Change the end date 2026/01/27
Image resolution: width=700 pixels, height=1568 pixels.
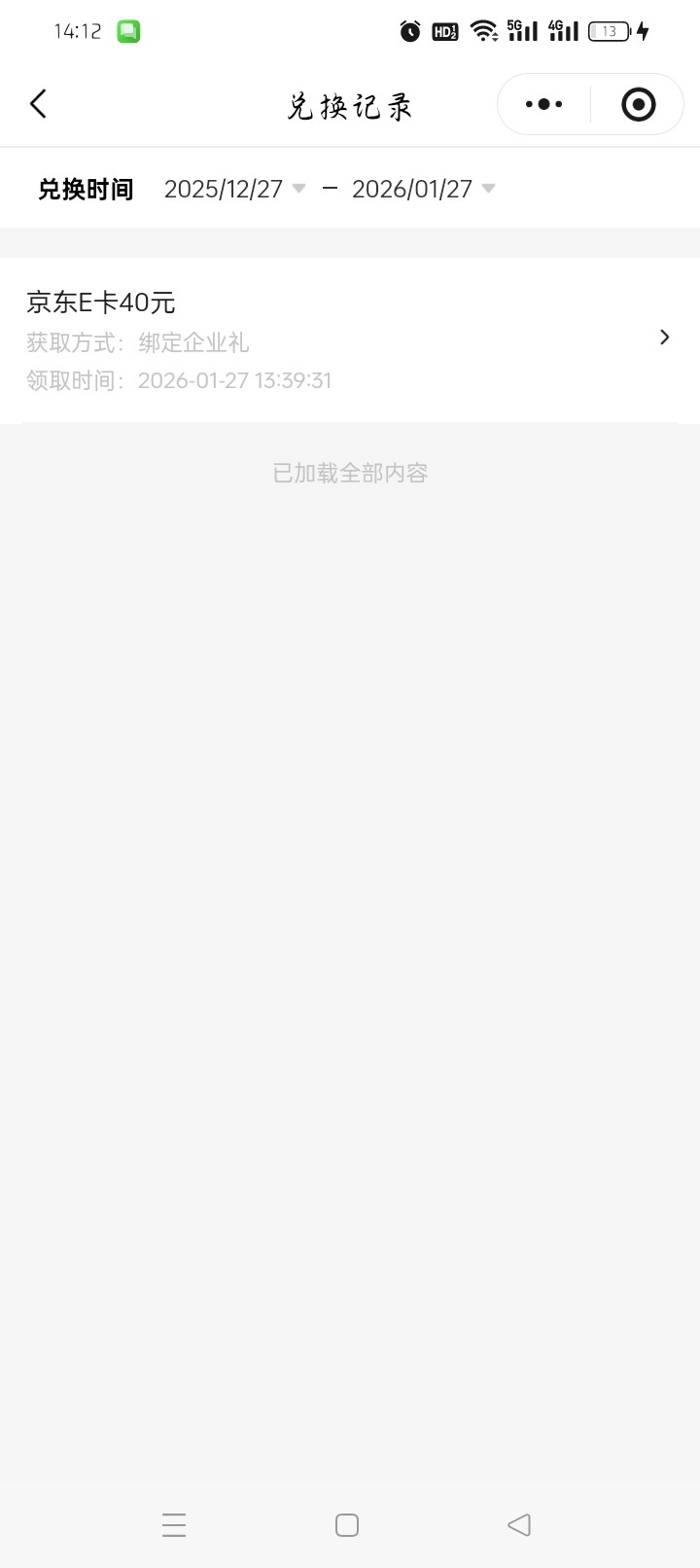[422, 189]
